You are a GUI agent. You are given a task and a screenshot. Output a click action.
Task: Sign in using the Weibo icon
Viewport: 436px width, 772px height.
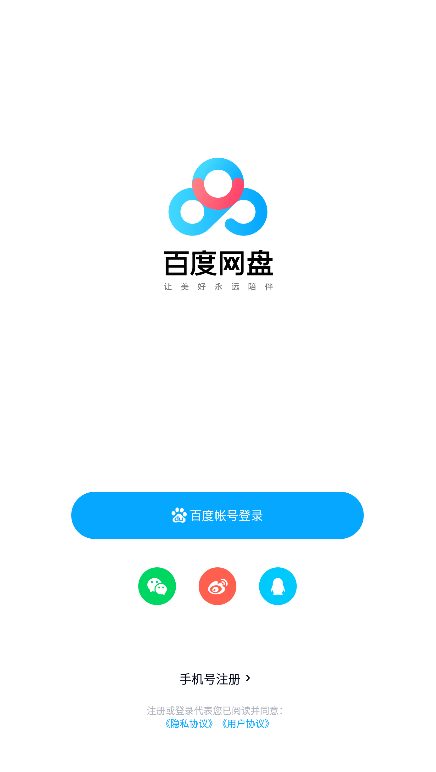coord(218,586)
